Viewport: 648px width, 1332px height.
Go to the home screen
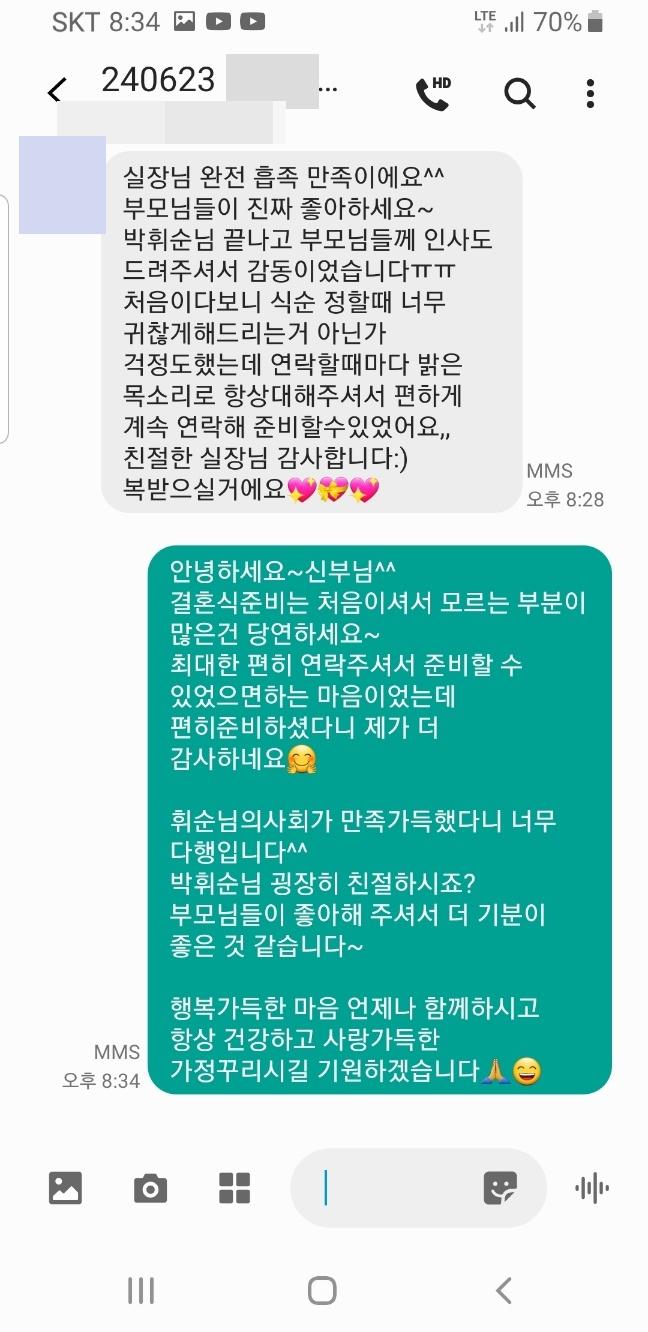pos(322,1291)
